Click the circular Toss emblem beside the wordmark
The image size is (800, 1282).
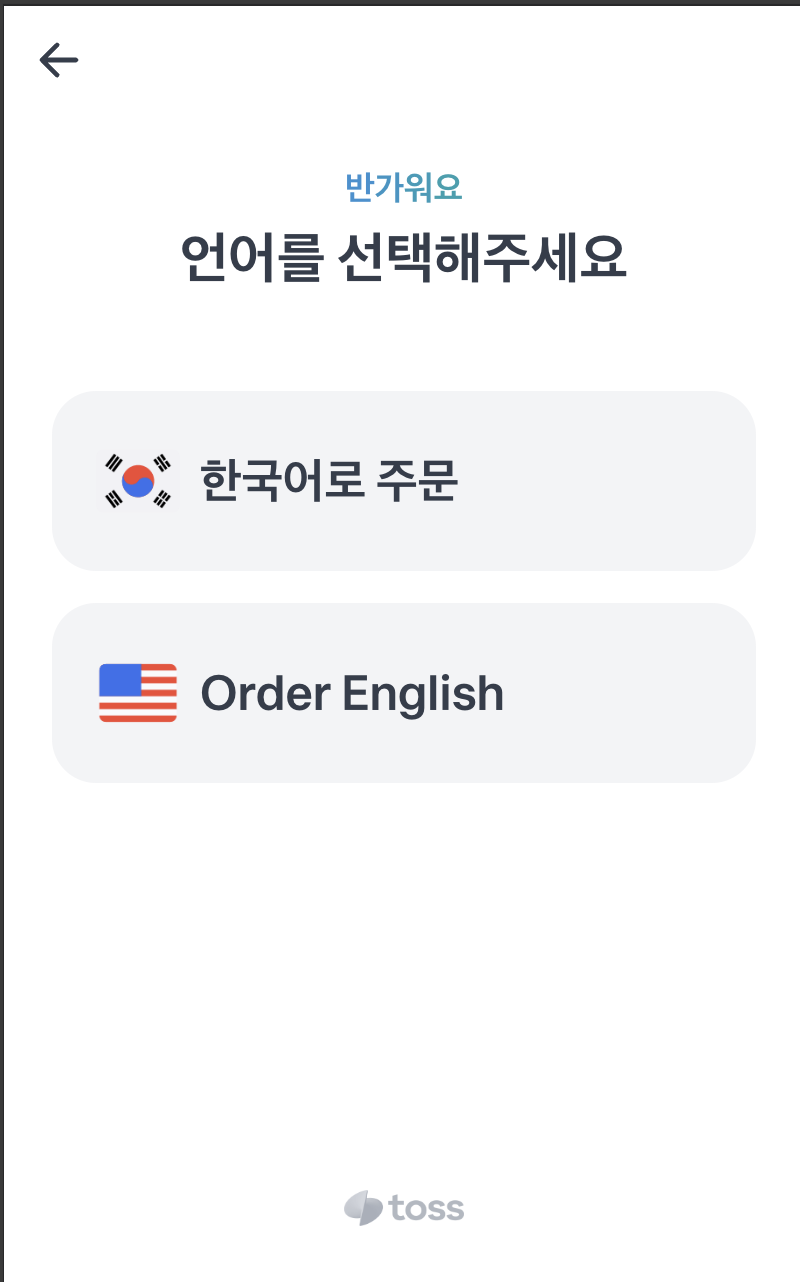(x=361, y=1207)
